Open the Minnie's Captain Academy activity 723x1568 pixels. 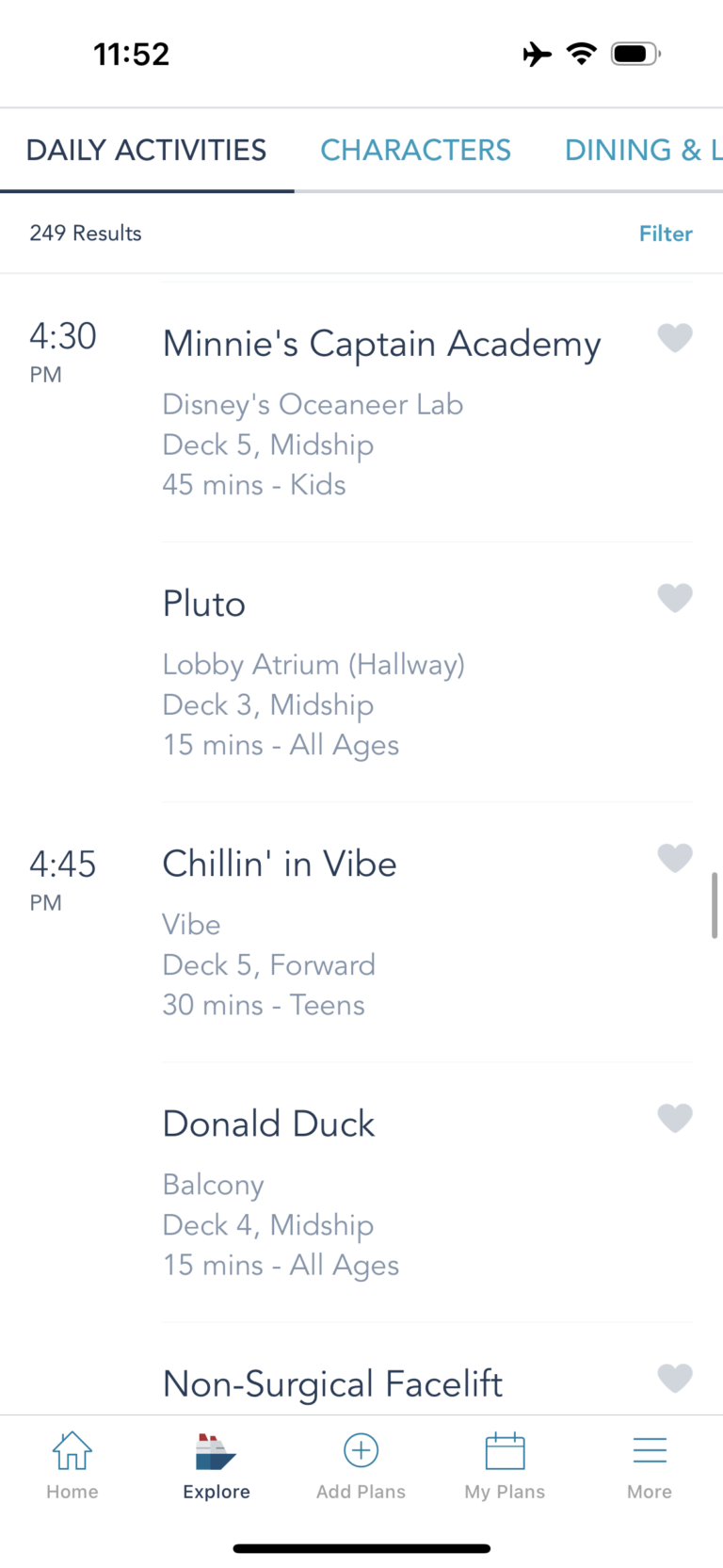pyautogui.click(x=381, y=344)
